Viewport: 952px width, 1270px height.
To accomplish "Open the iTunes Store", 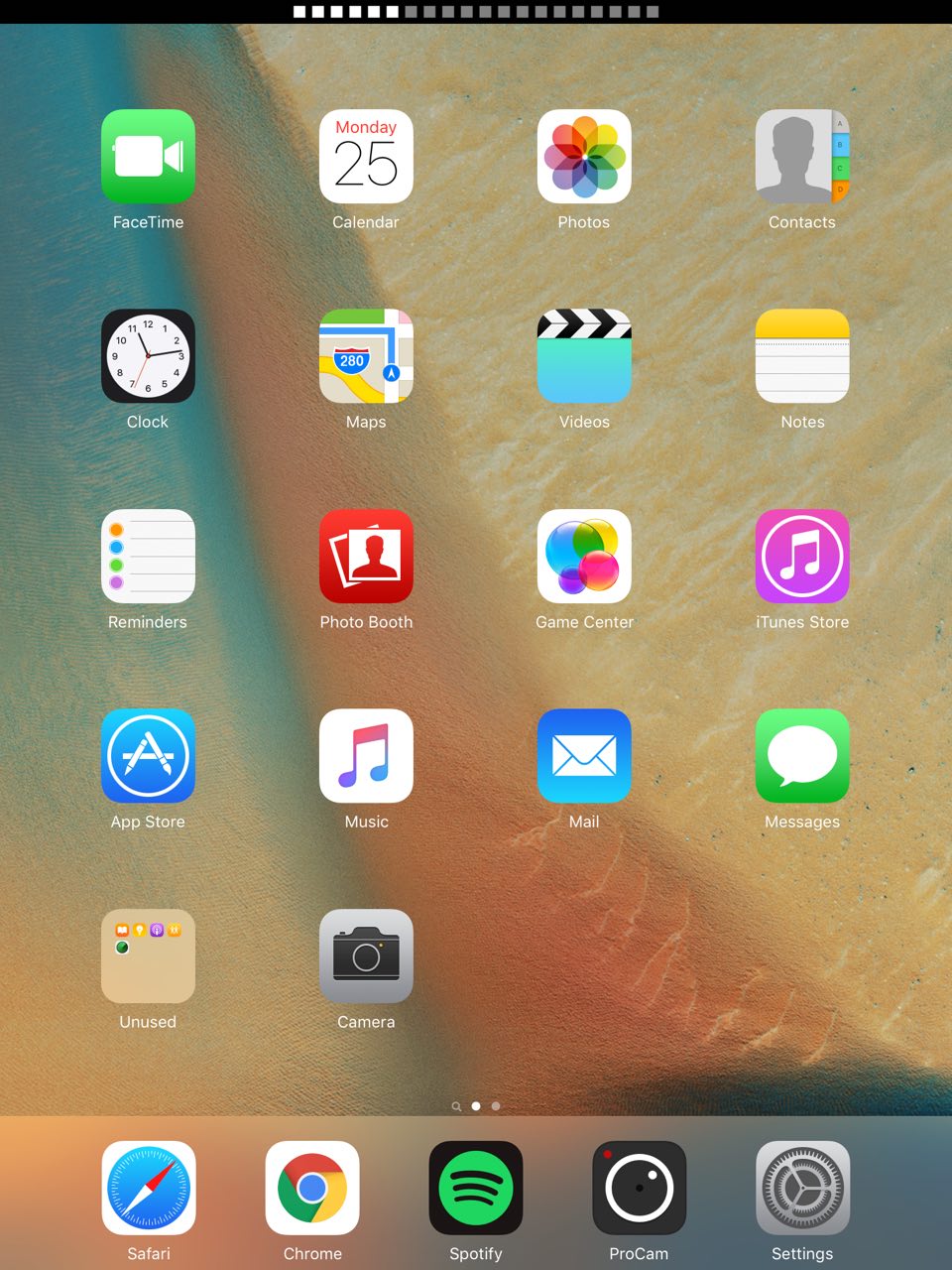I will pos(802,557).
